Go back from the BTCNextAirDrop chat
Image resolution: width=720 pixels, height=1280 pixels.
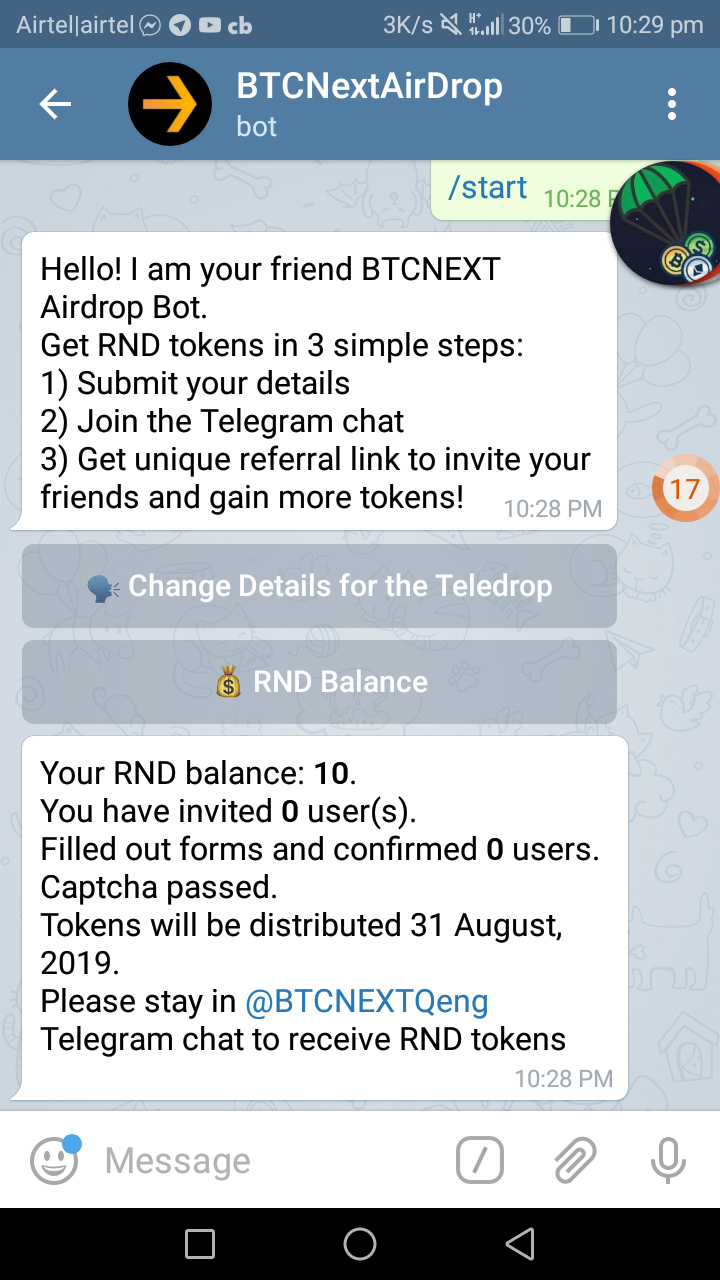pyautogui.click(x=55, y=104)
